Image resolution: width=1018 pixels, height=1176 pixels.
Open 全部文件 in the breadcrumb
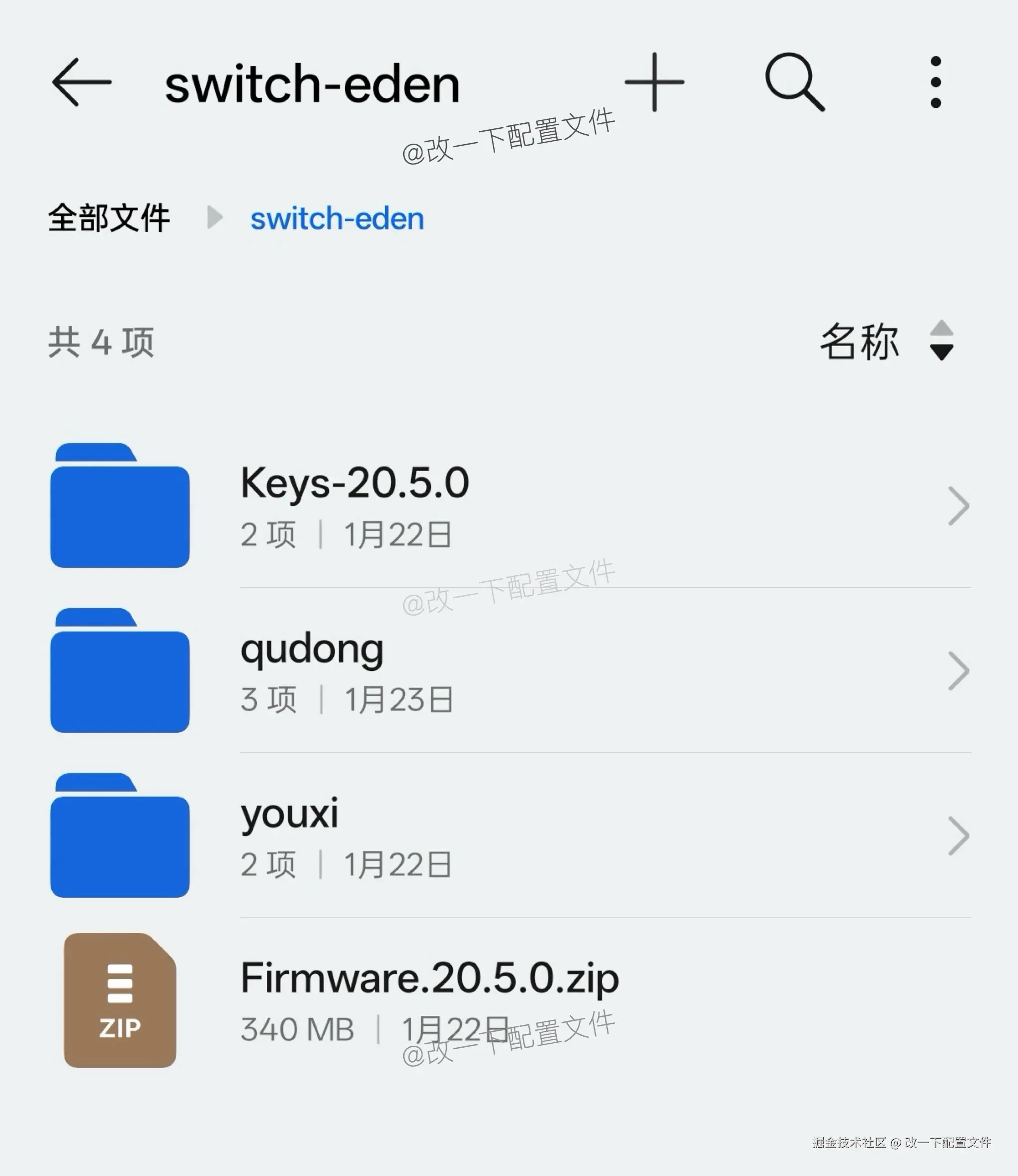[x=108, y=218]
